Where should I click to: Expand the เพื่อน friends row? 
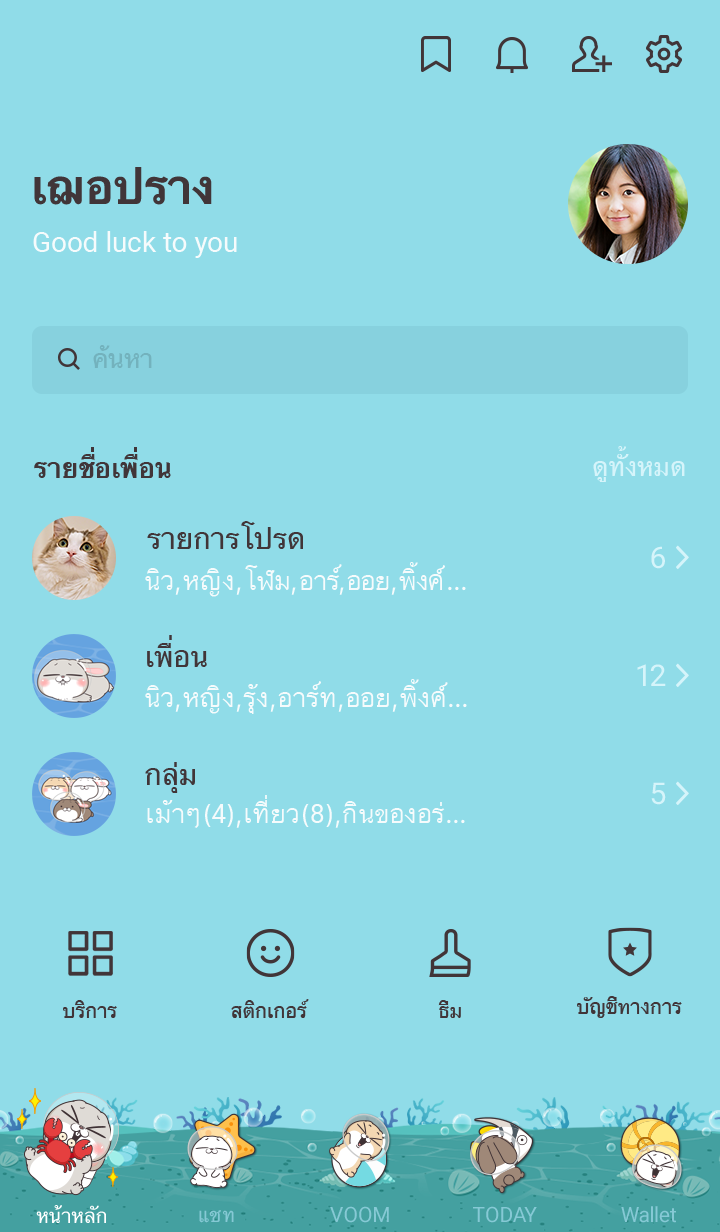(360, 676)
